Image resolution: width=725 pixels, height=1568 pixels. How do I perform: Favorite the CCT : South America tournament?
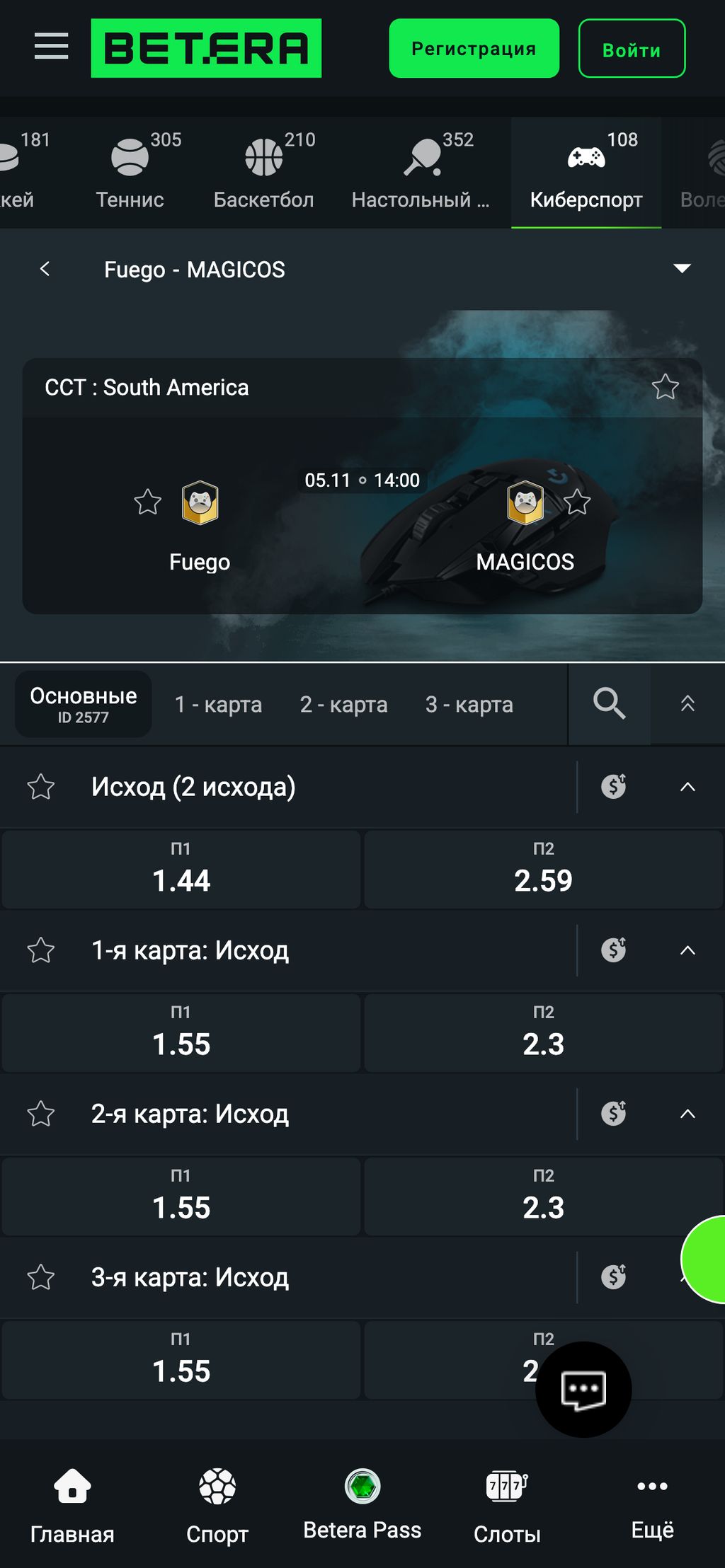click(665, 387)
